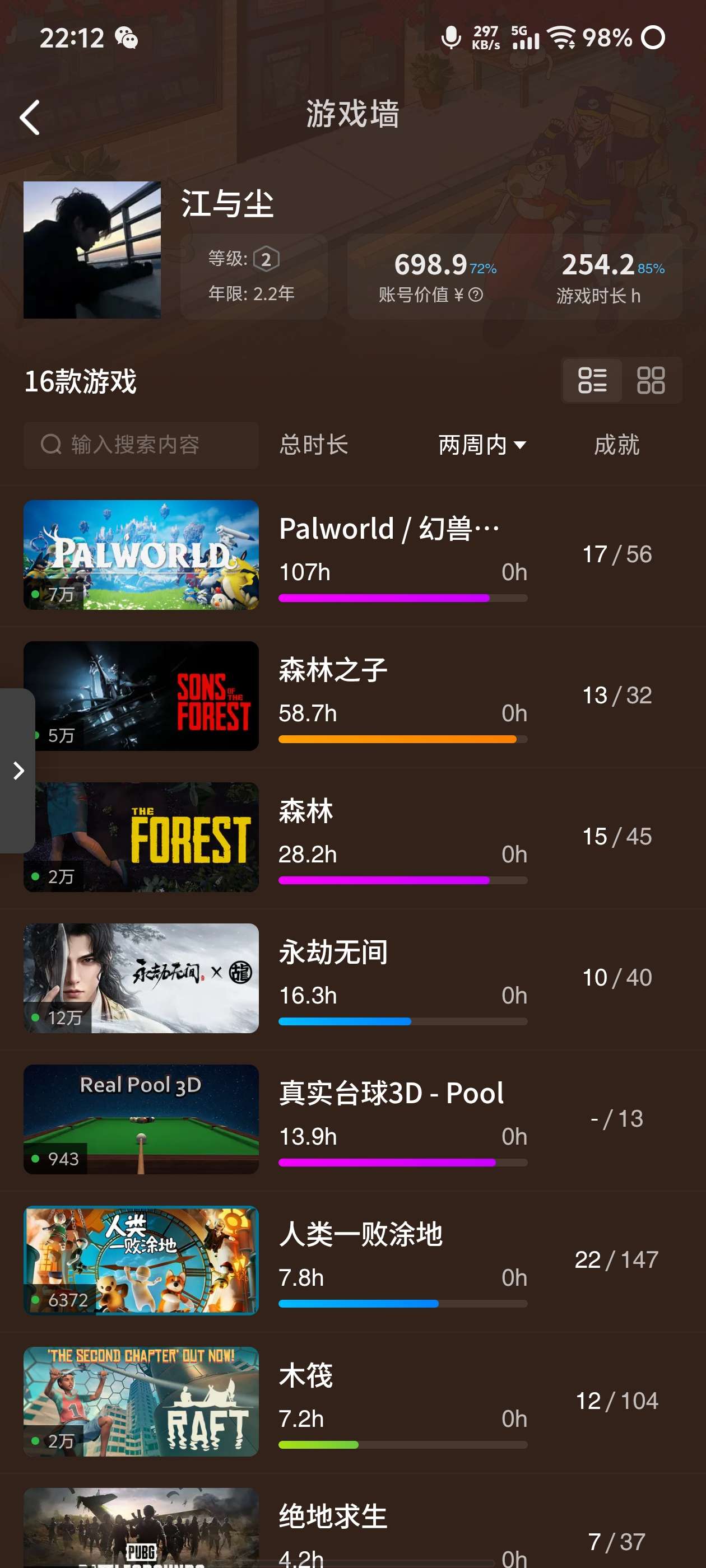Go back from the 游戏墙 page
The image size is (706, 1568).
click(30, 117)
